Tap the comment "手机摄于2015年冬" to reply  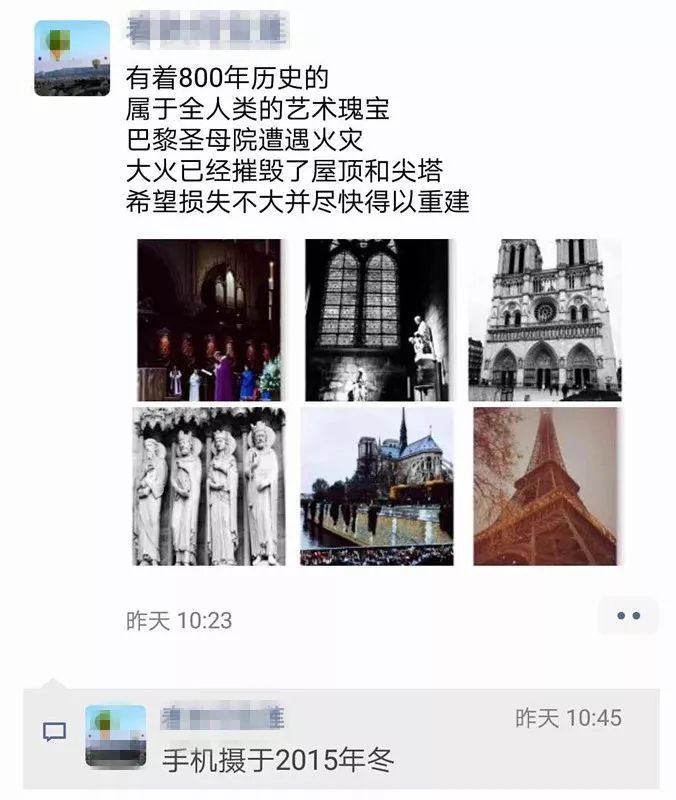pos(279,760)
